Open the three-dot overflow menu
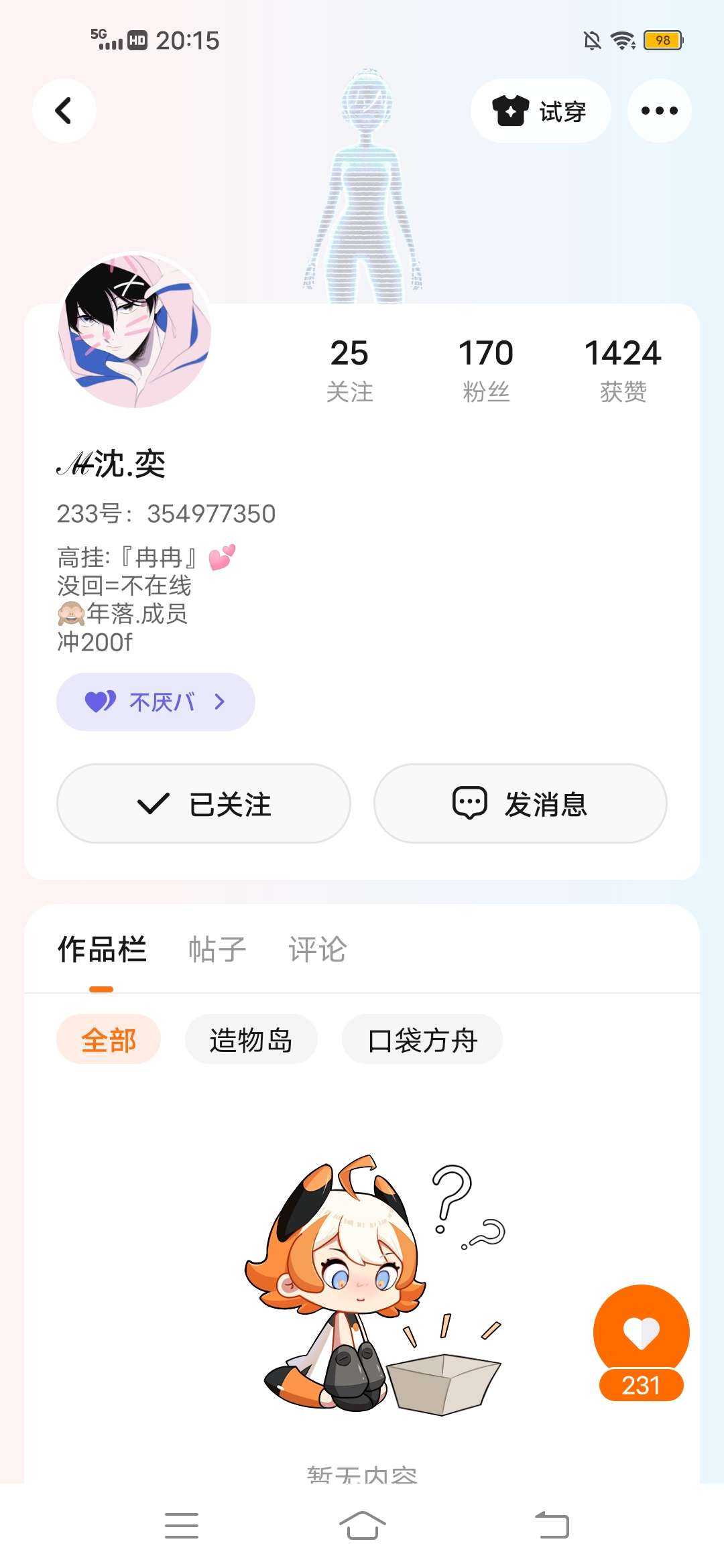This screenshot has height=1568, width=724. 659,111
